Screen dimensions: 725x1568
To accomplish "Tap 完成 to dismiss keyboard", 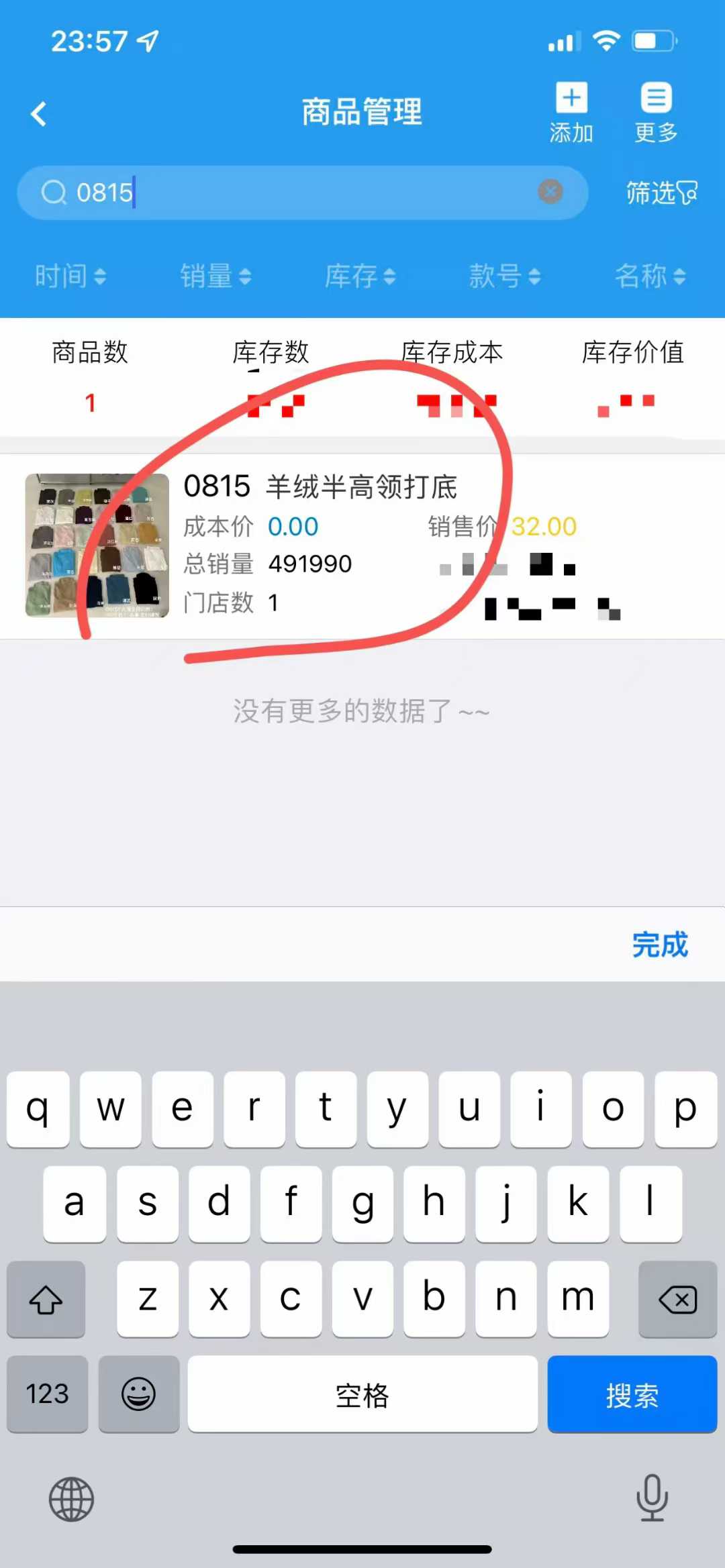I will [659, 945].
